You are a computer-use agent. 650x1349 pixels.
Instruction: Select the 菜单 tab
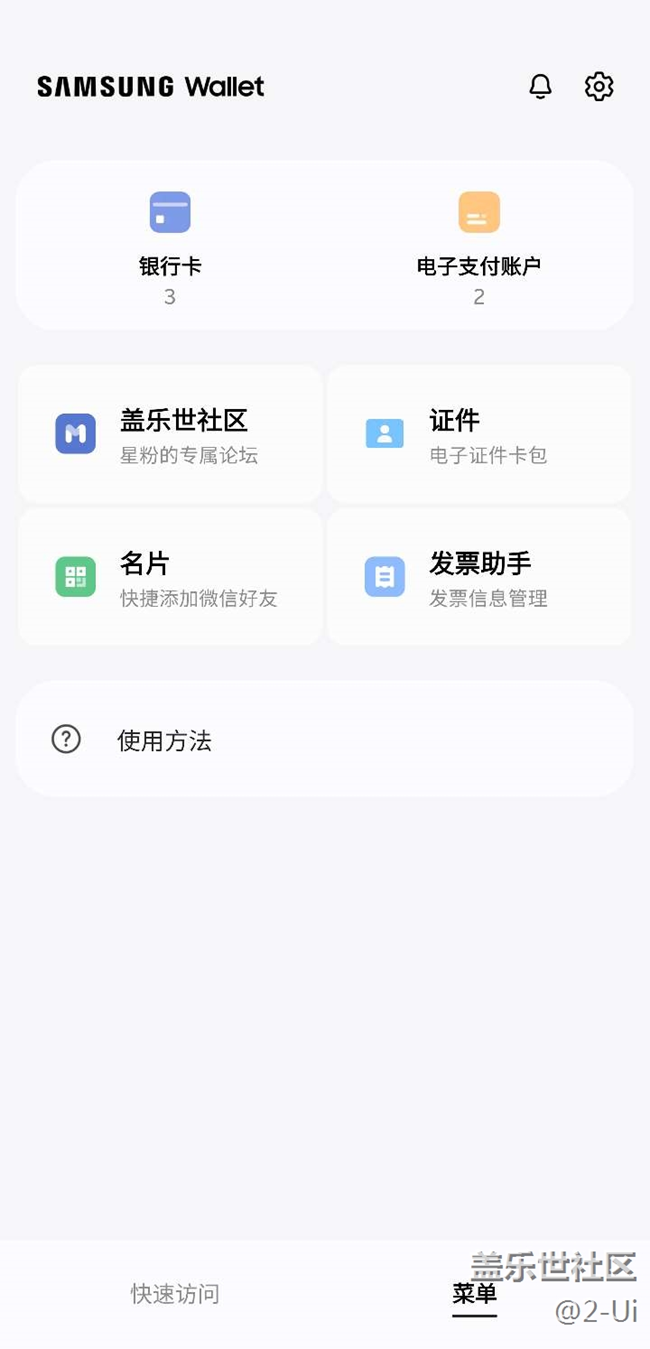pos(474,1294)
